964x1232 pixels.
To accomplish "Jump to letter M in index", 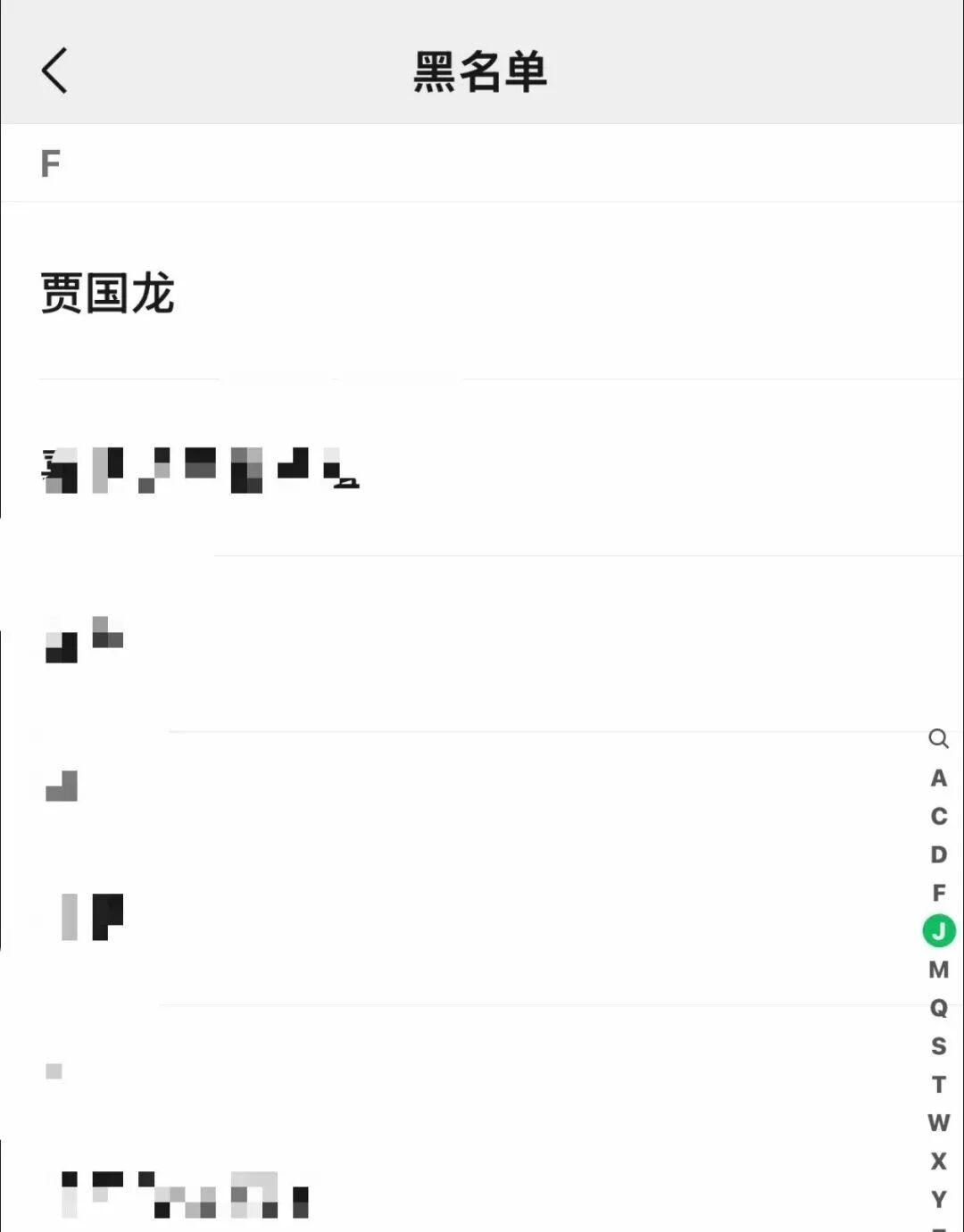I will [938, 970].
